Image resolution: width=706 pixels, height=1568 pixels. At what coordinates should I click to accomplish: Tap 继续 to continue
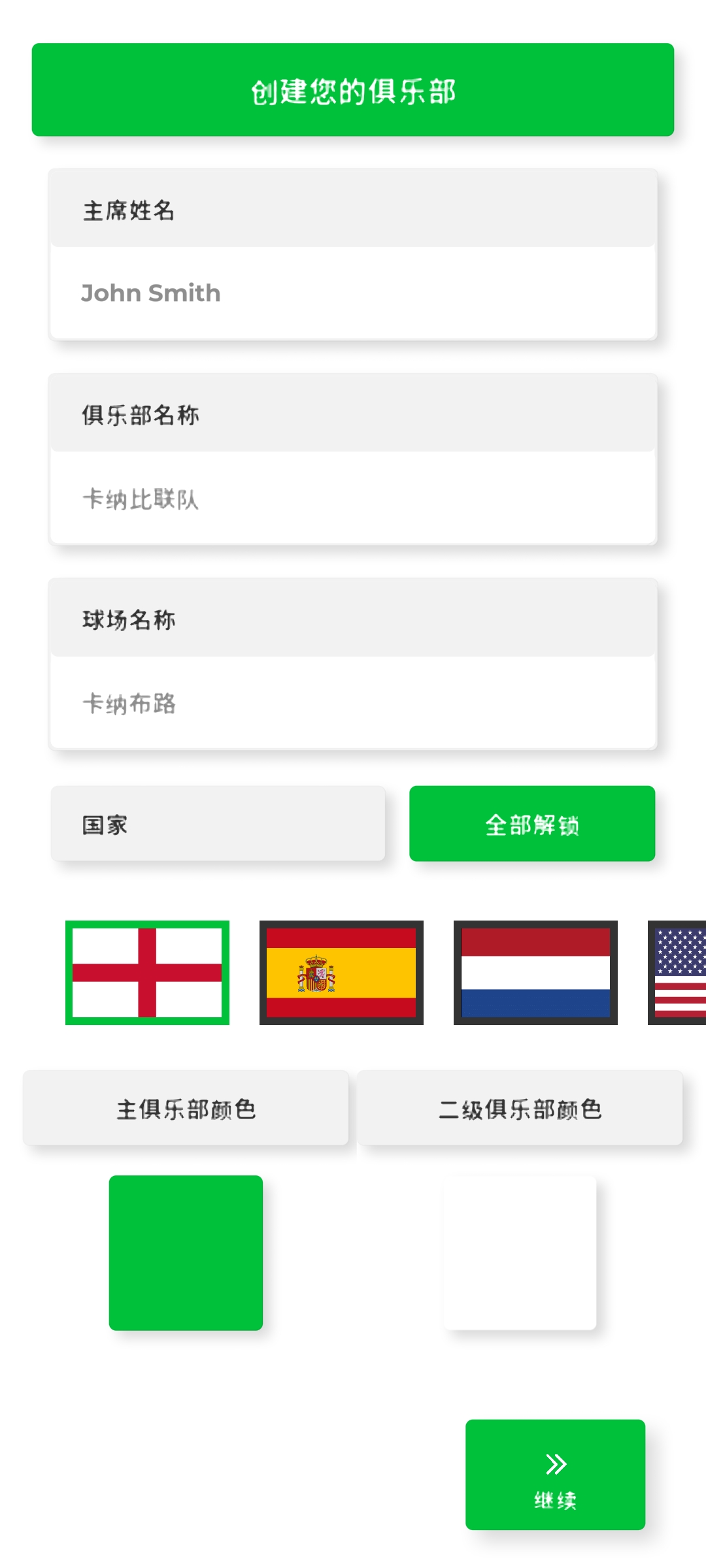click(x=555, y=1475)
